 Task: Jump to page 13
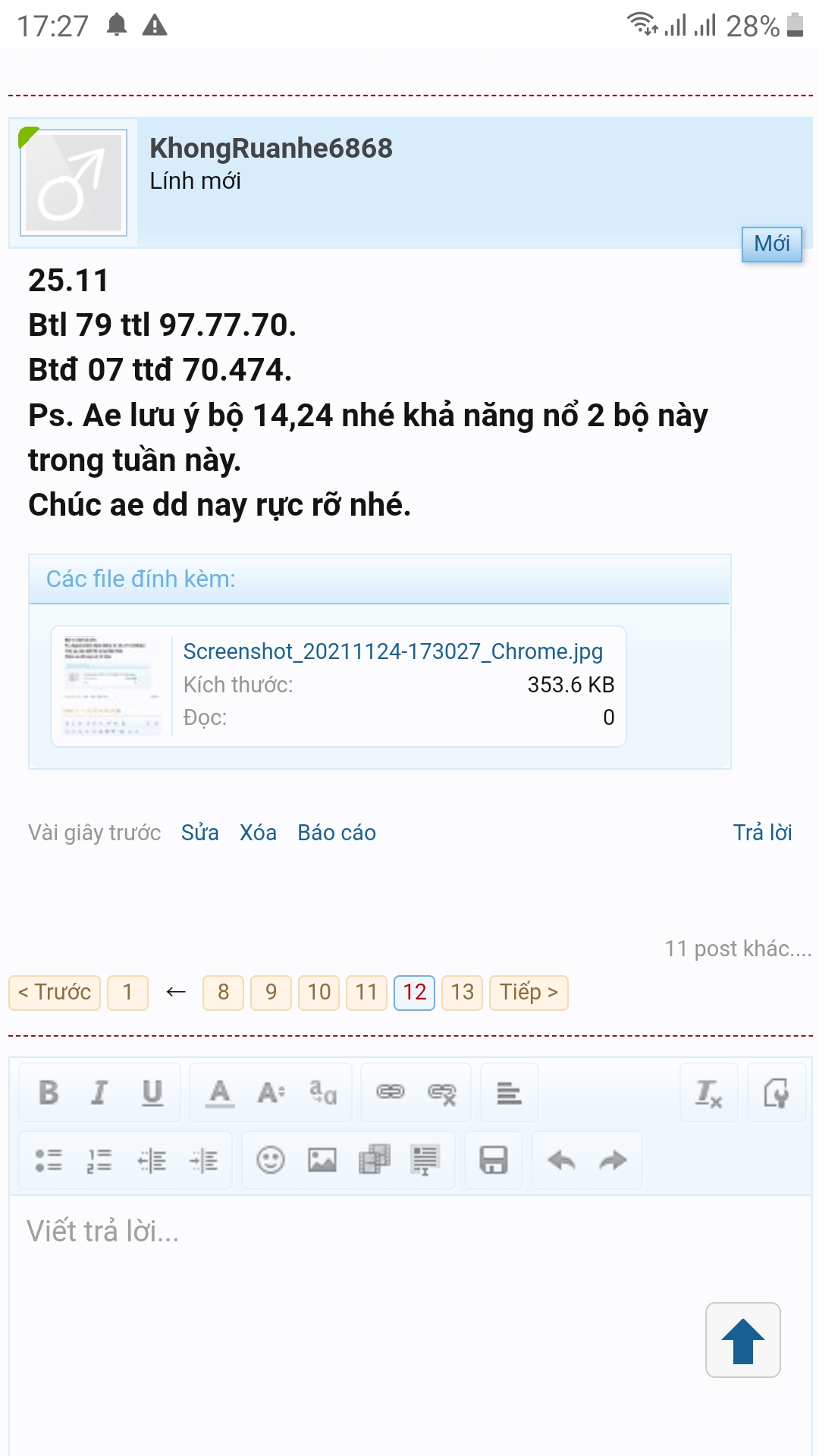point(463,993)
